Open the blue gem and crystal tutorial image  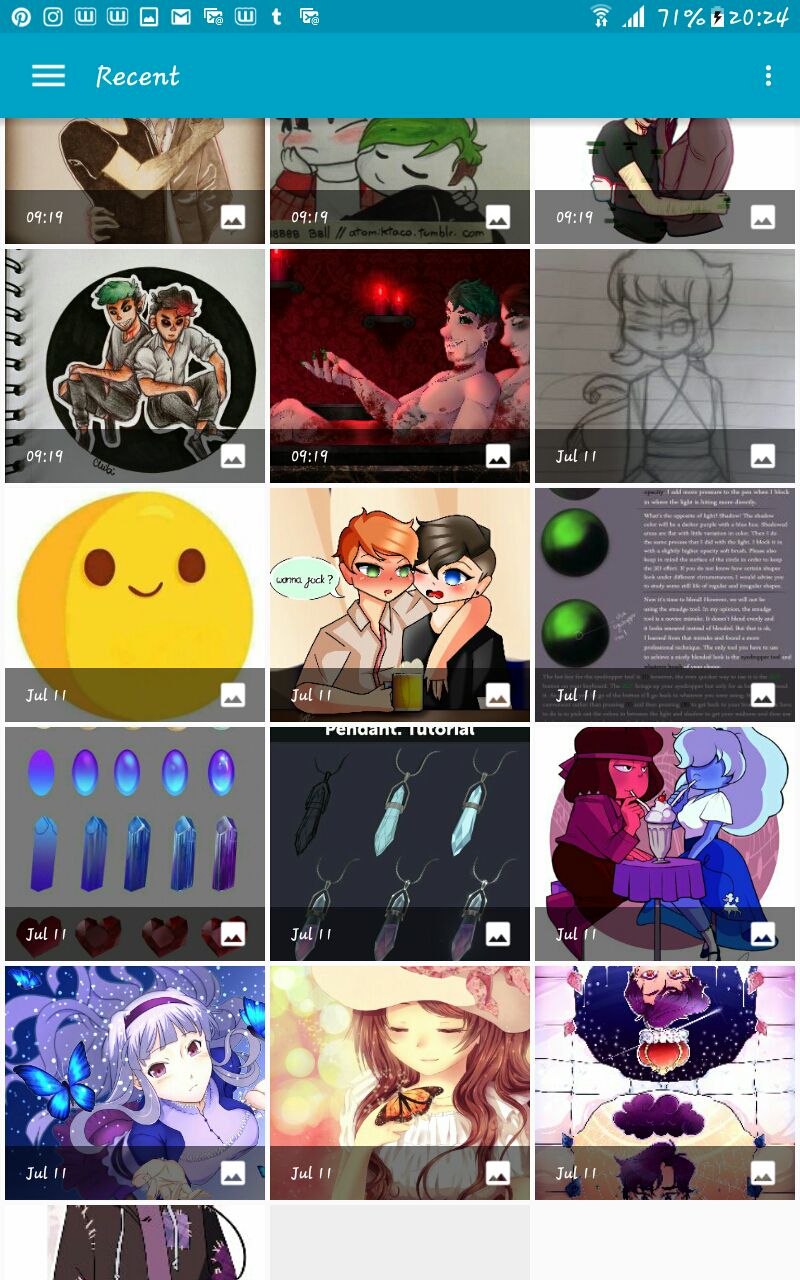click(x=135, y=844)
